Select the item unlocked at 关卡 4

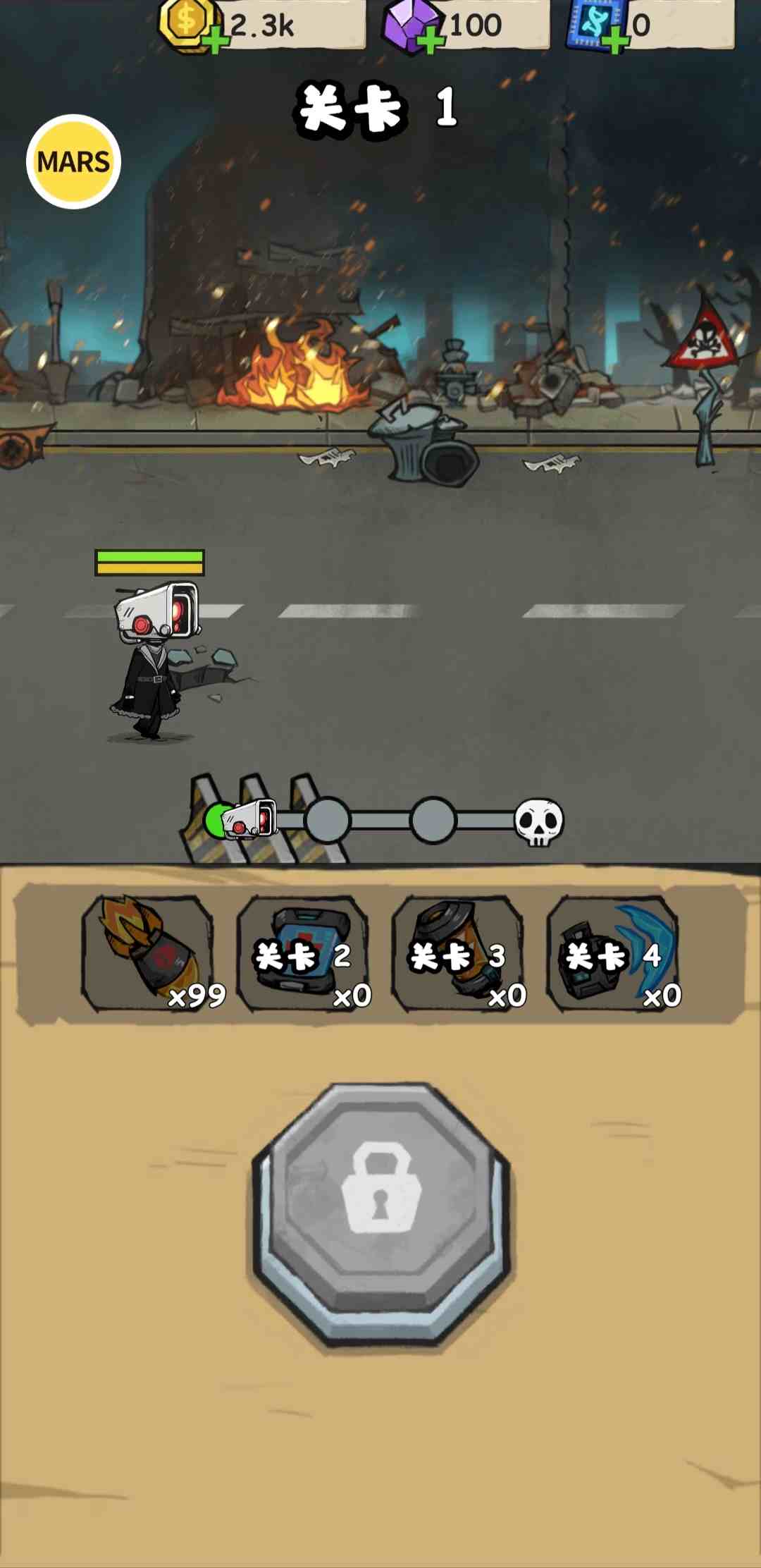[x=613, y=953]
